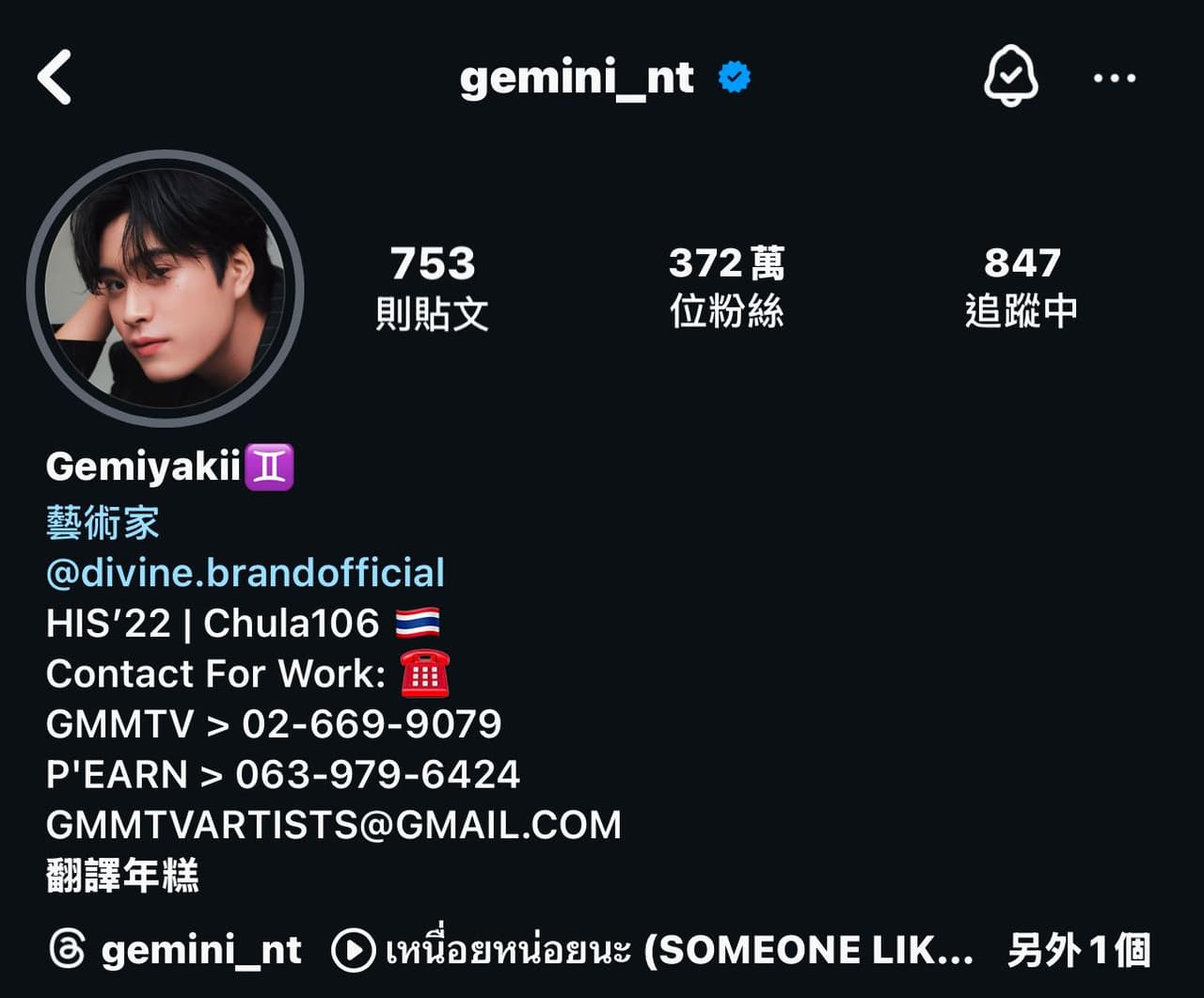Open the 847 following list

[1022, 287]
